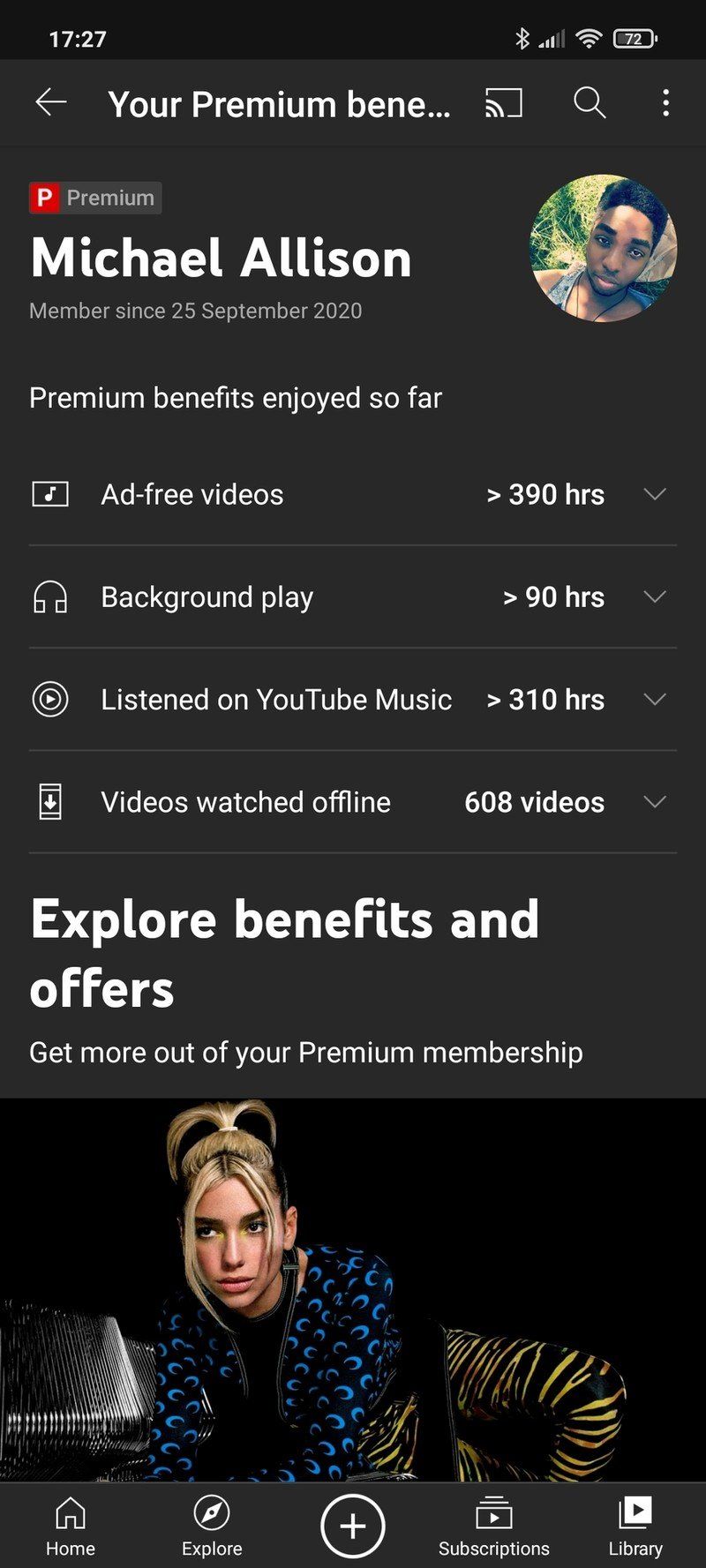706x1568 pixels.
Task: Expand Ad-free videos details
Action: [x=655, y=496]
